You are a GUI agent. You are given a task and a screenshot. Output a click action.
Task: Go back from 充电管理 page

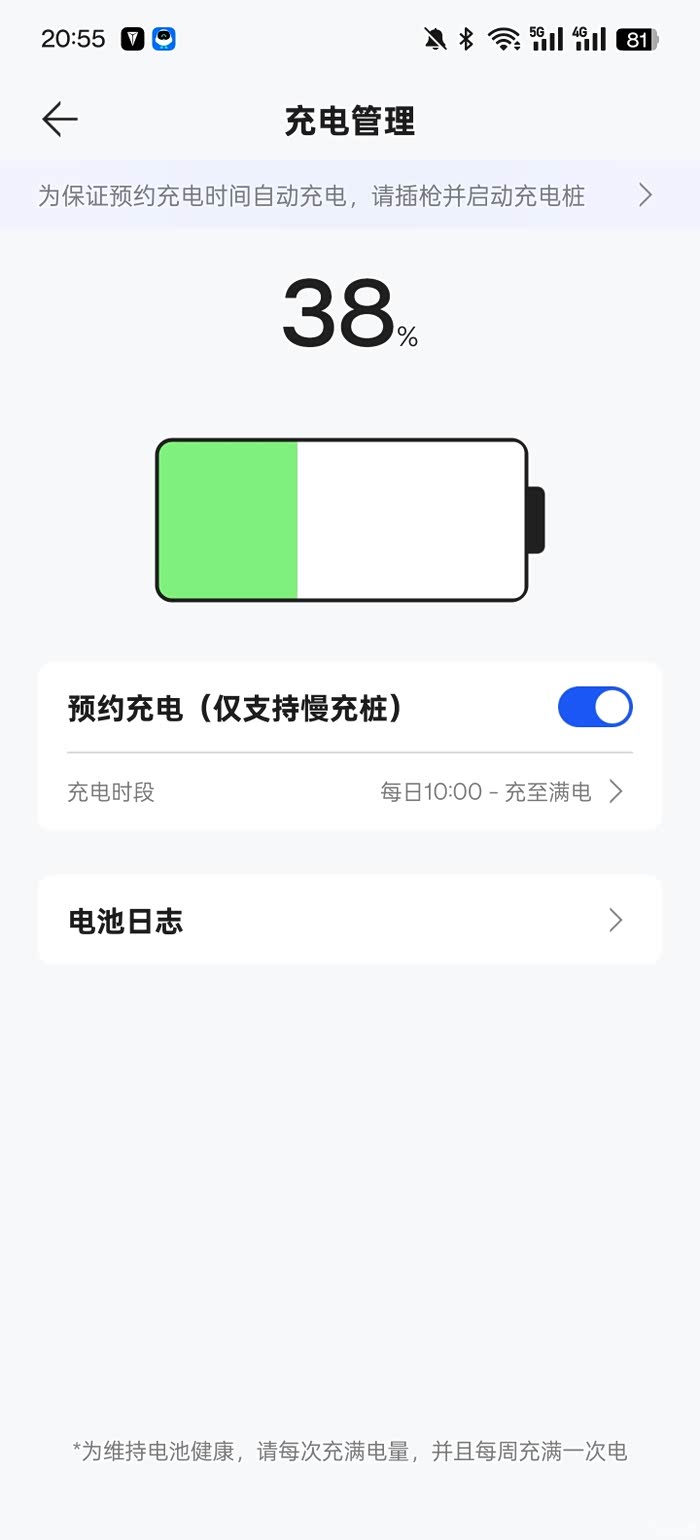60,120
